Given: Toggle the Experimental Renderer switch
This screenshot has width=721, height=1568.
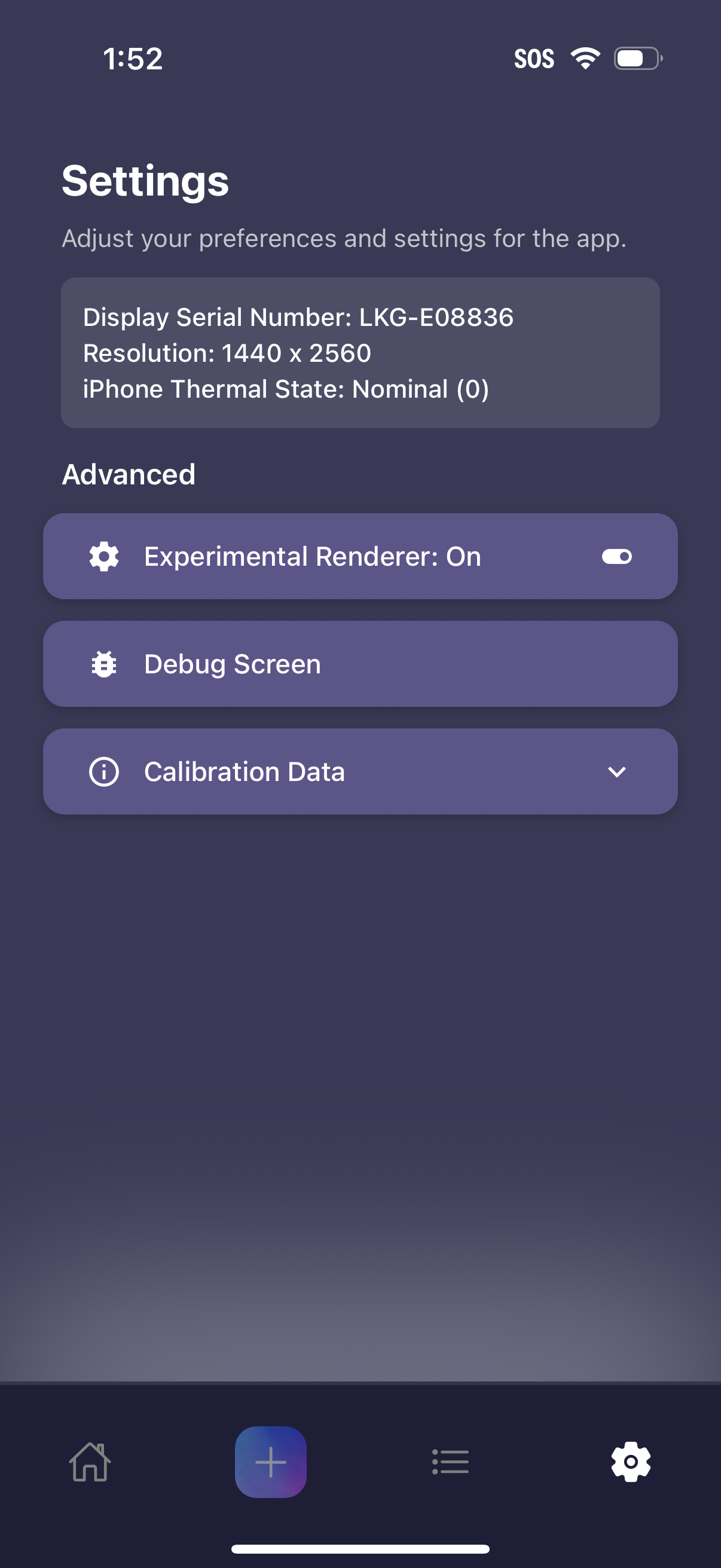Looking at the screenshot, I should 616,556.
